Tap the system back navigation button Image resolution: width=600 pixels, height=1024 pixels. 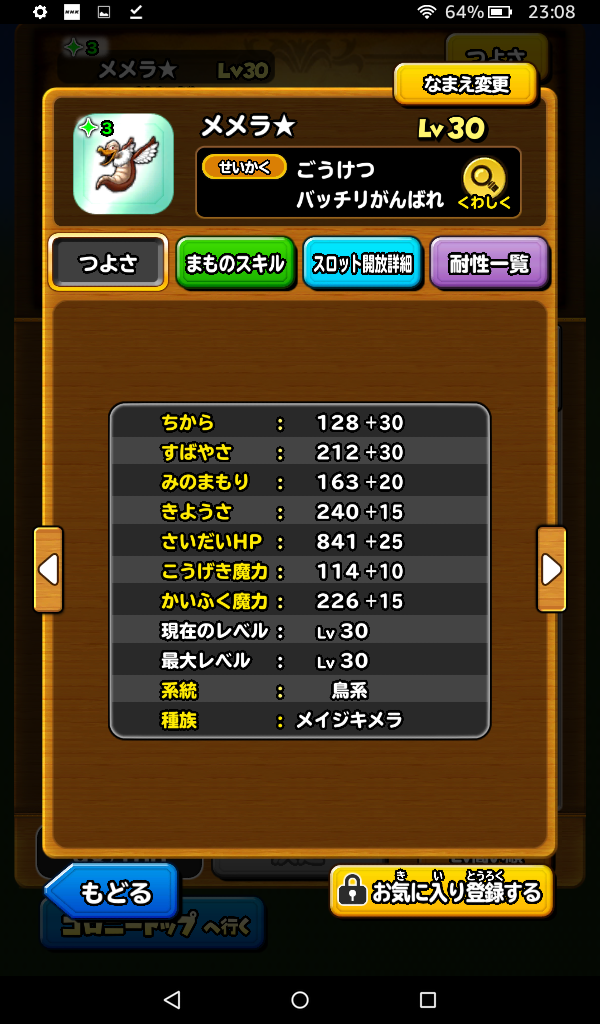[172, 1000]
